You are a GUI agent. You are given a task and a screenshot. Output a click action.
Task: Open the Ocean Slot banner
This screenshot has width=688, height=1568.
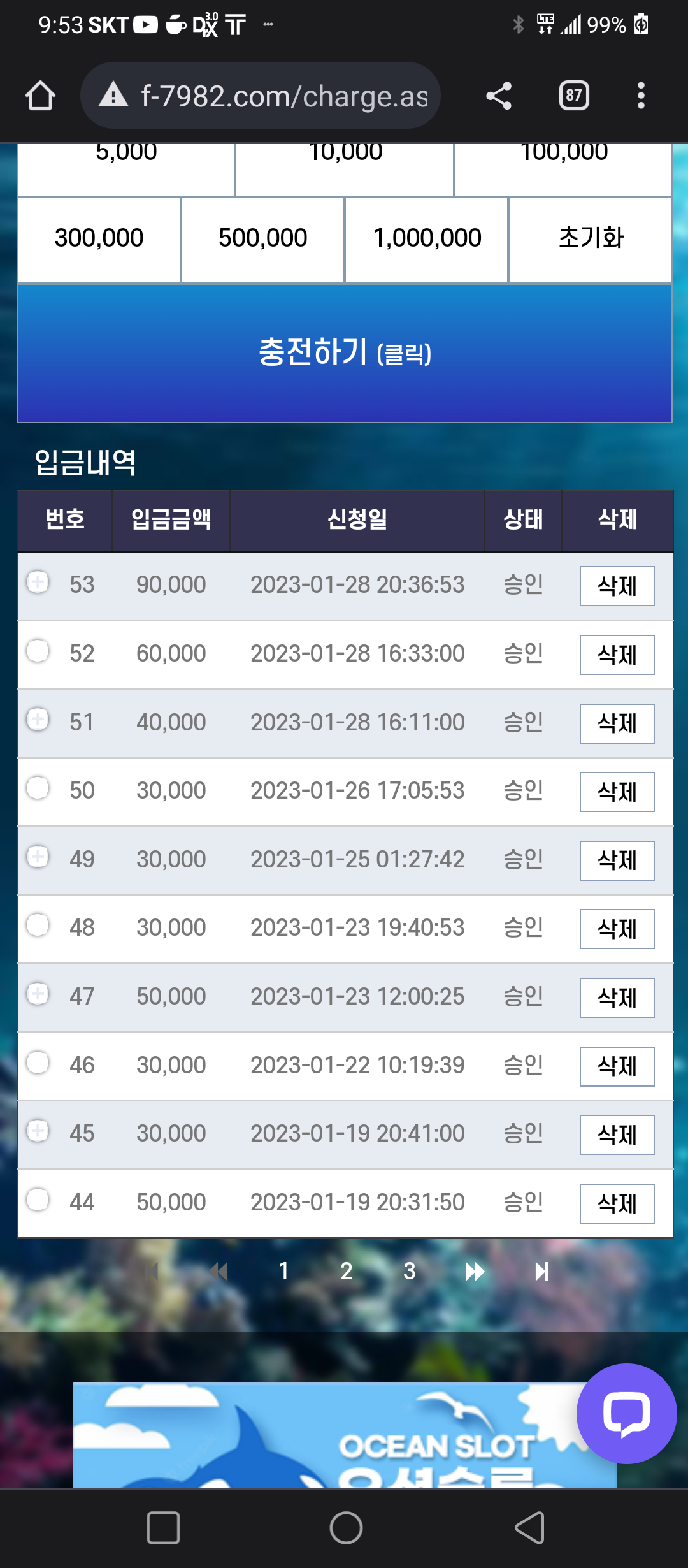(345, 1435)
